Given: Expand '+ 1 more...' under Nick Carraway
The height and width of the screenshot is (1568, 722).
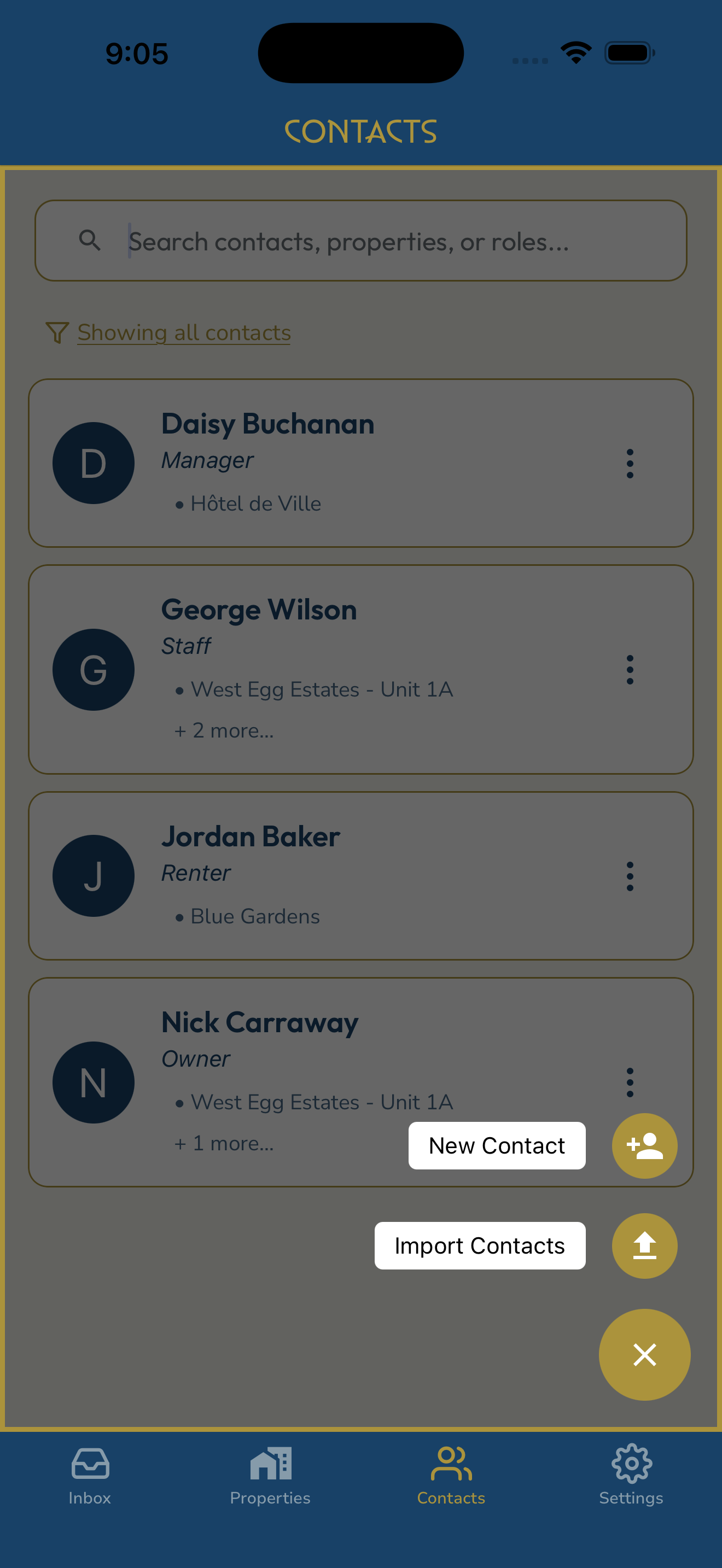Looking at the screenshot, I should tap(224, 1143).
